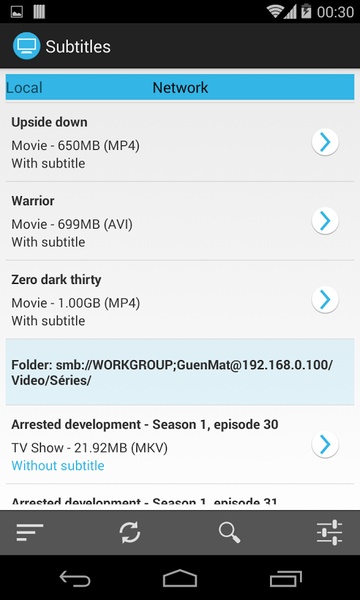360x600 pixels.
Task: Go to the home screen
Action: pos(180,578)
